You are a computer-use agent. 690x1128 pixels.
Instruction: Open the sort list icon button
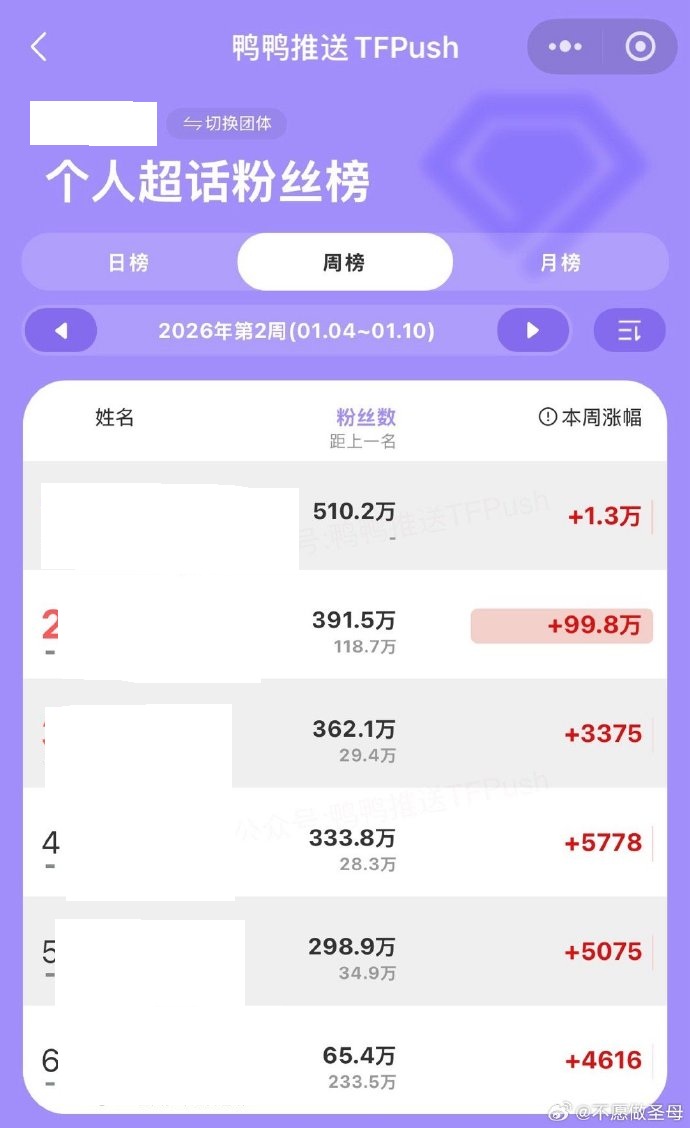pos(630,331)
